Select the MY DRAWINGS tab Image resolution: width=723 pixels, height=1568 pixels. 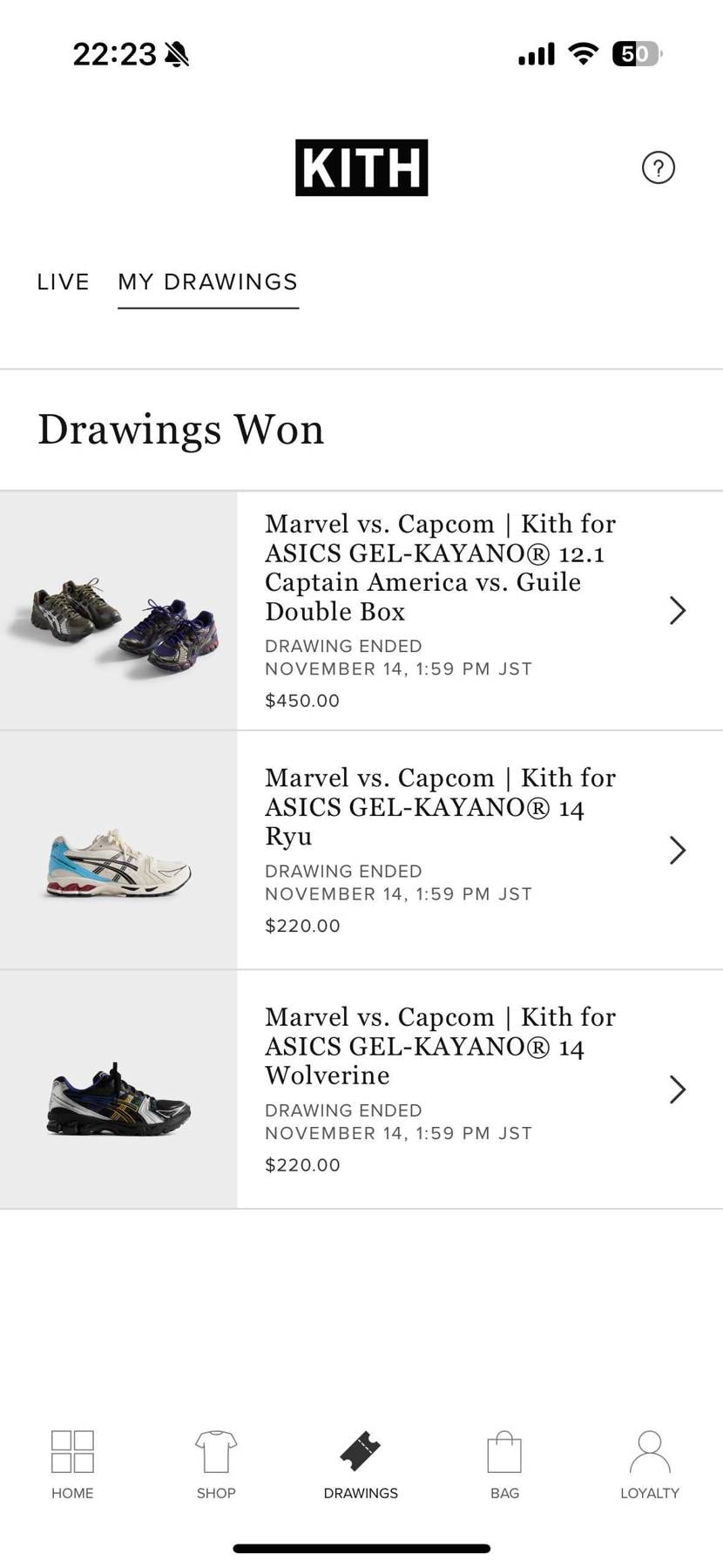click(x=208, y=282)
